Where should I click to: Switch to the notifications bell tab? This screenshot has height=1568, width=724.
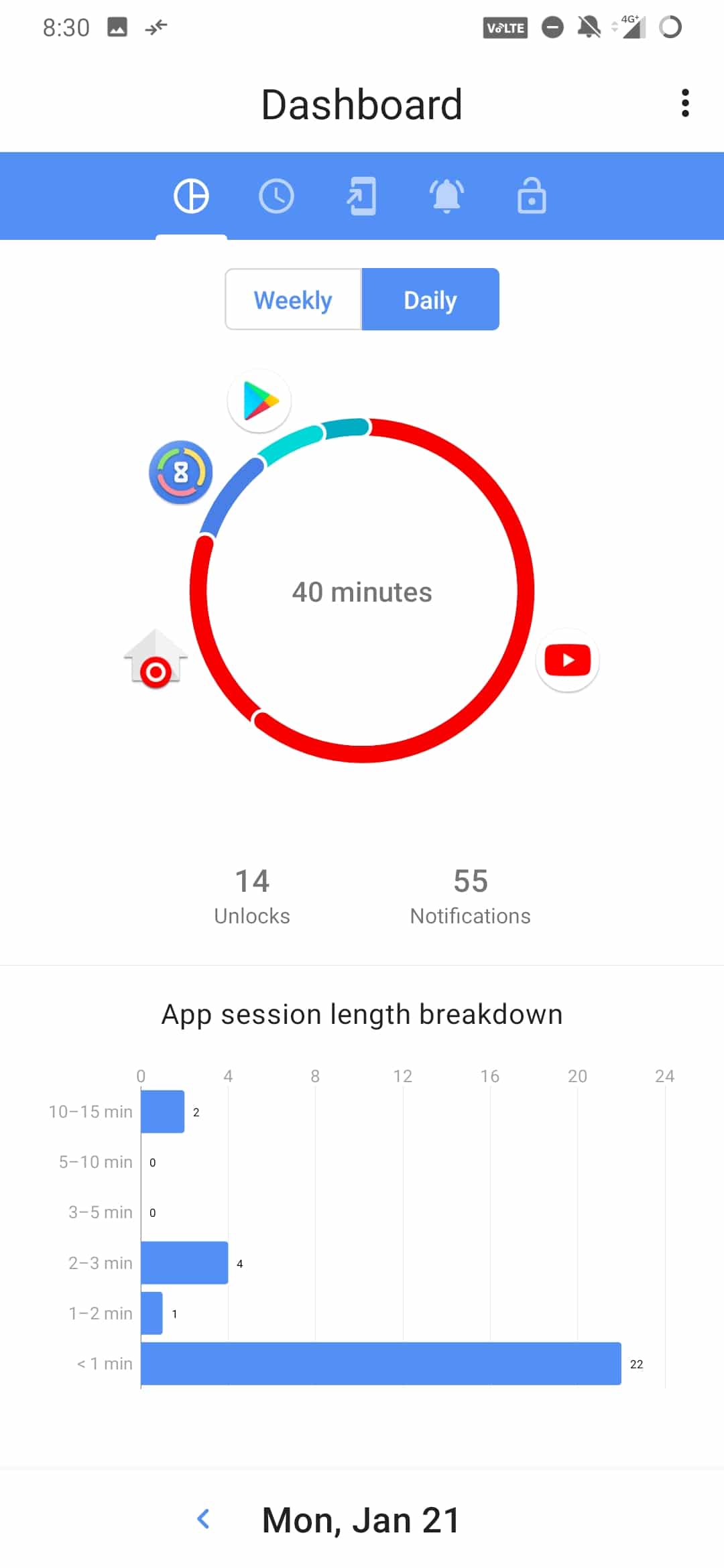[446, 196]
